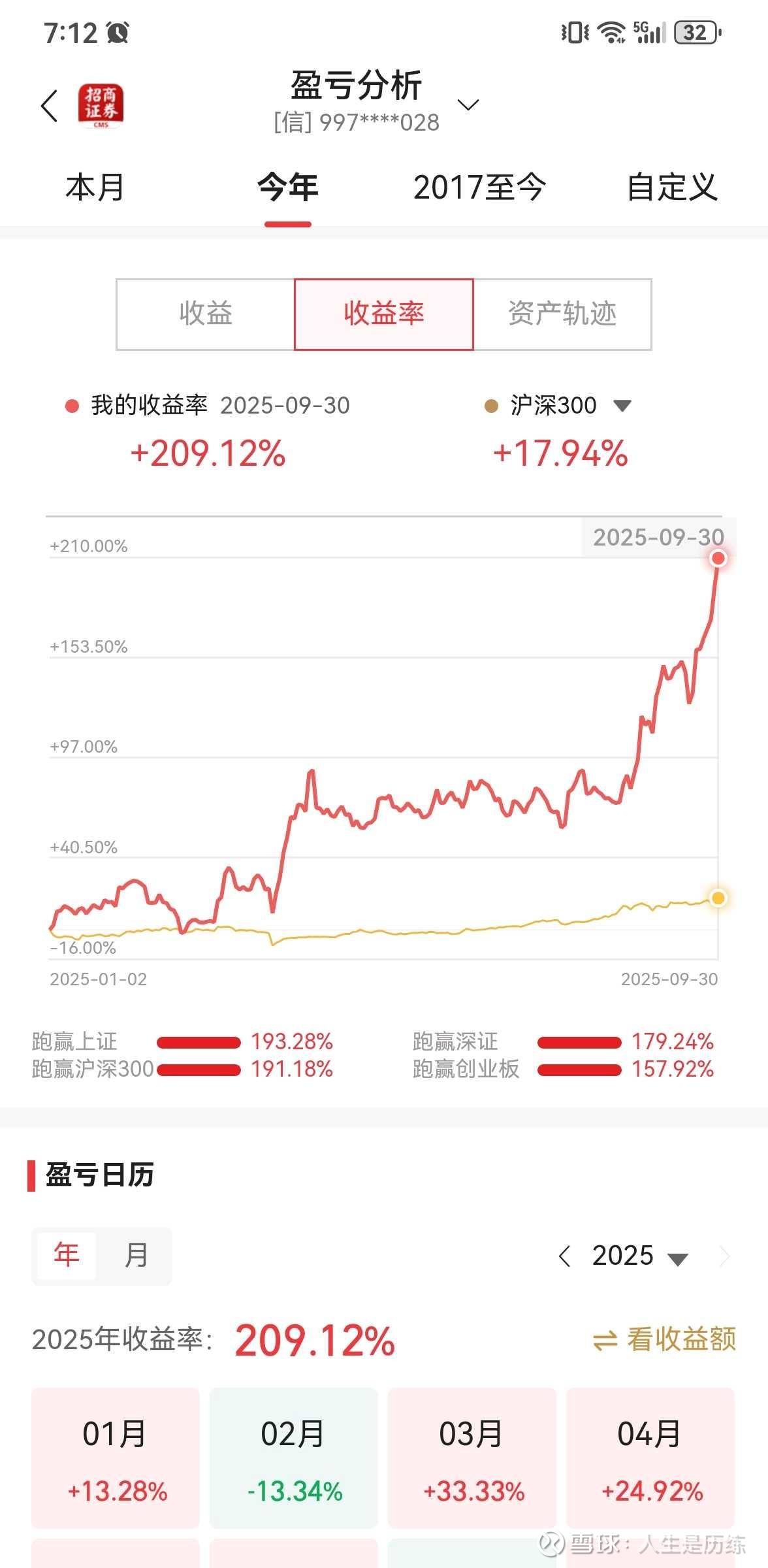Select the 04月 monthly card
Screen dimensions: 768x1568
click(650, 1457)
